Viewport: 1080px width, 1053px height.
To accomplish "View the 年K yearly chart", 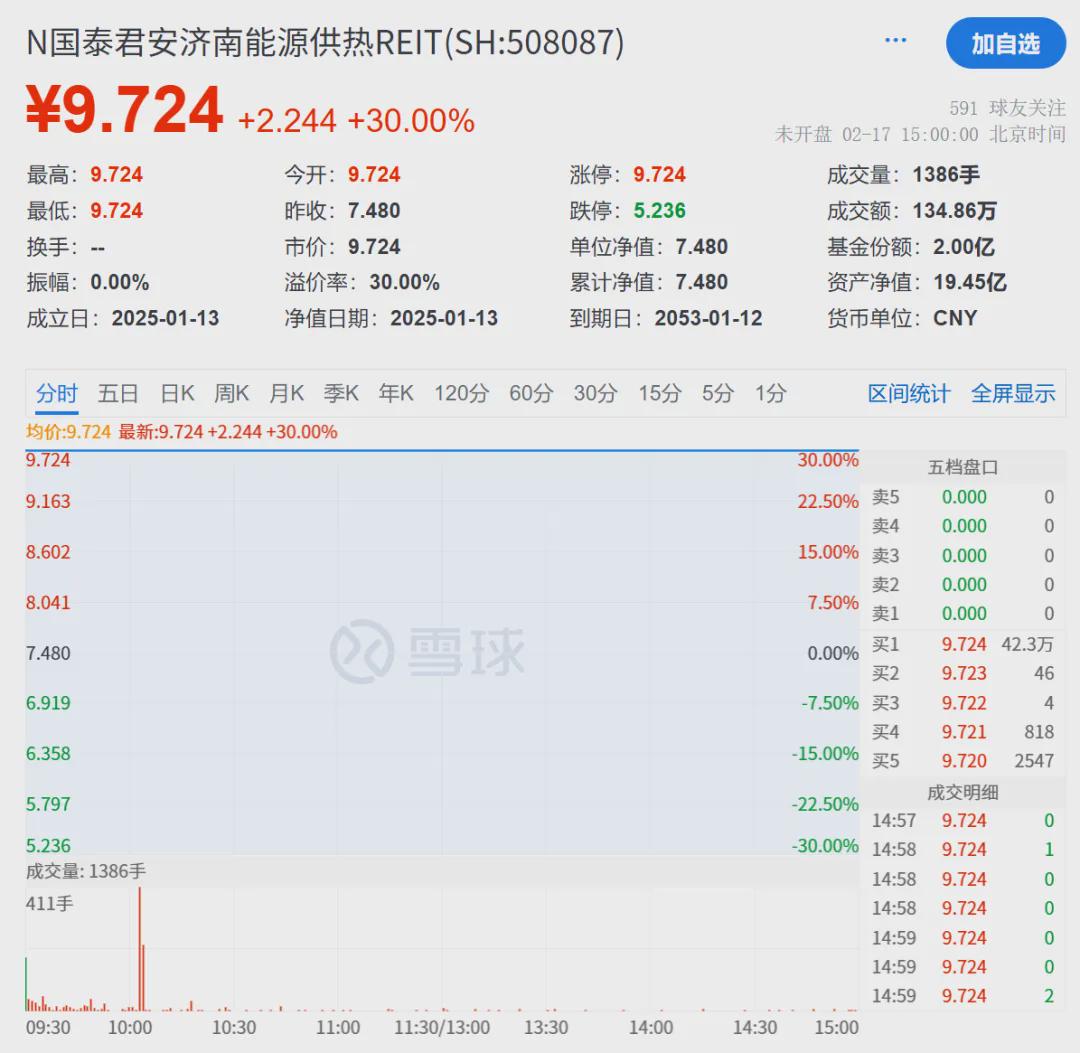I will click(x=396, y=393).
